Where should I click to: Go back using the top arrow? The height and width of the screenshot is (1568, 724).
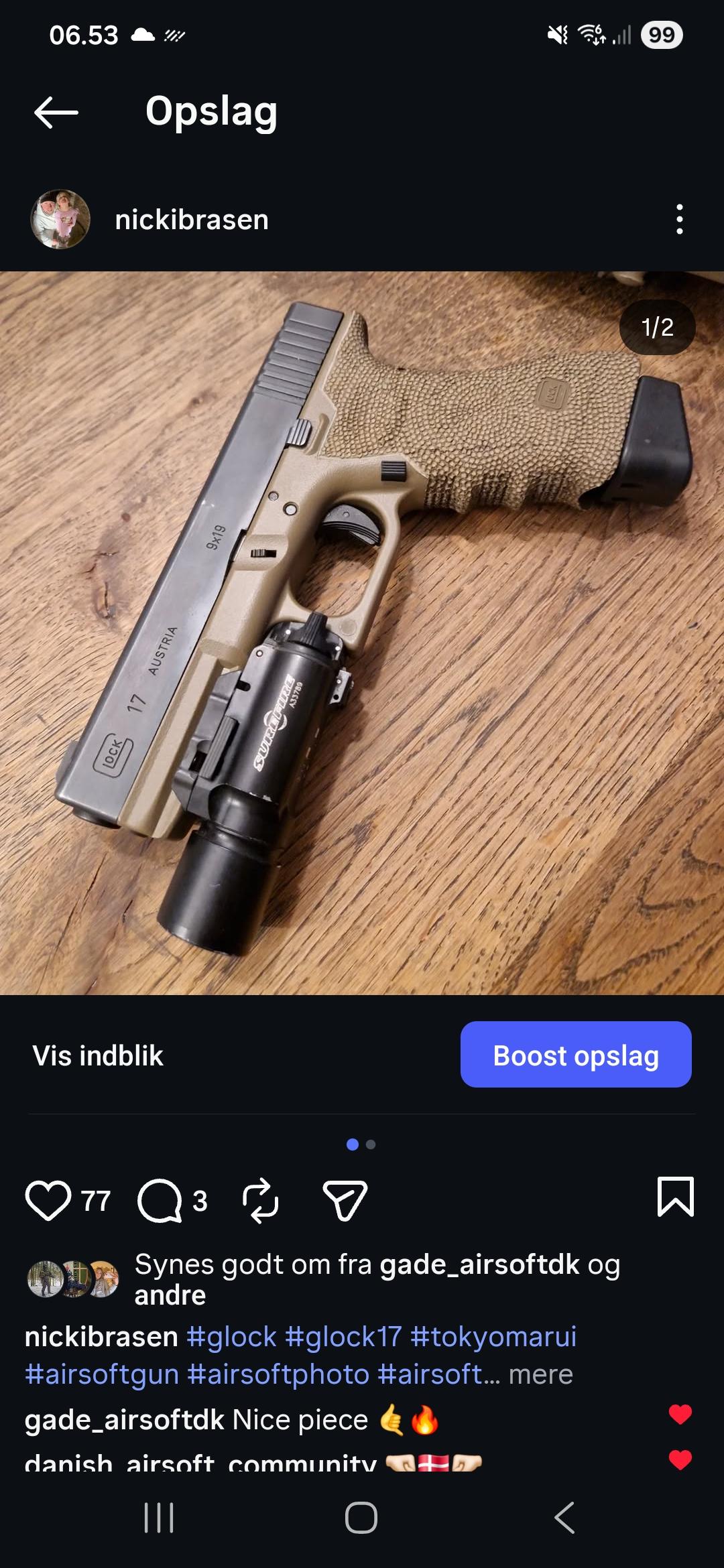(x=56, y=112)
